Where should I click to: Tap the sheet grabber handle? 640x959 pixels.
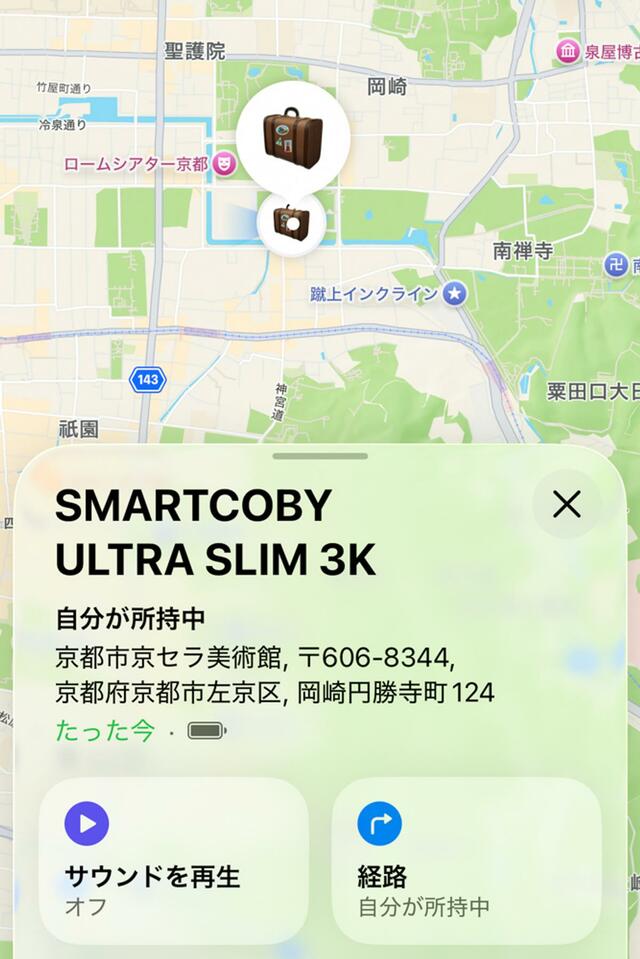click(x=320, y=457)
